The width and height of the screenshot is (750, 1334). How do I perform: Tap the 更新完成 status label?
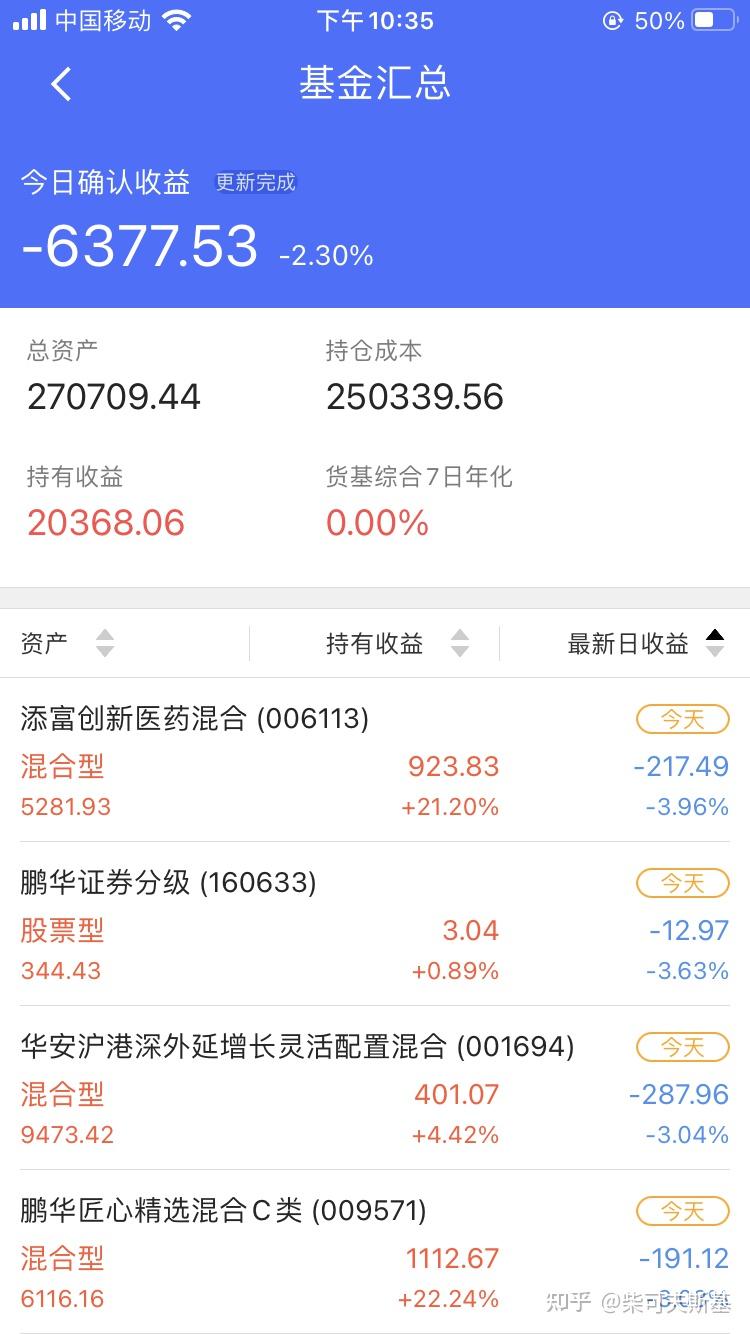coord(255,183)
